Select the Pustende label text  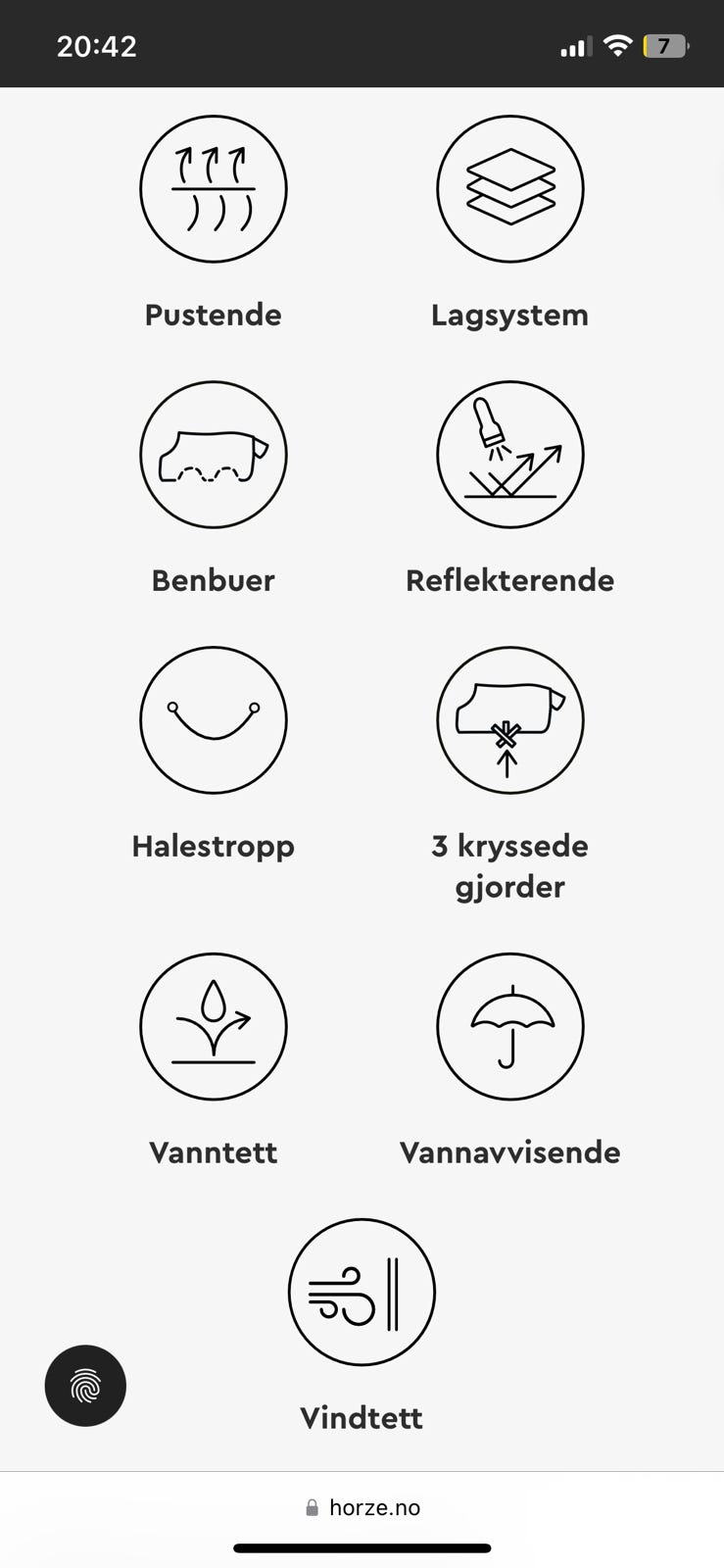[x=214, y=315]
